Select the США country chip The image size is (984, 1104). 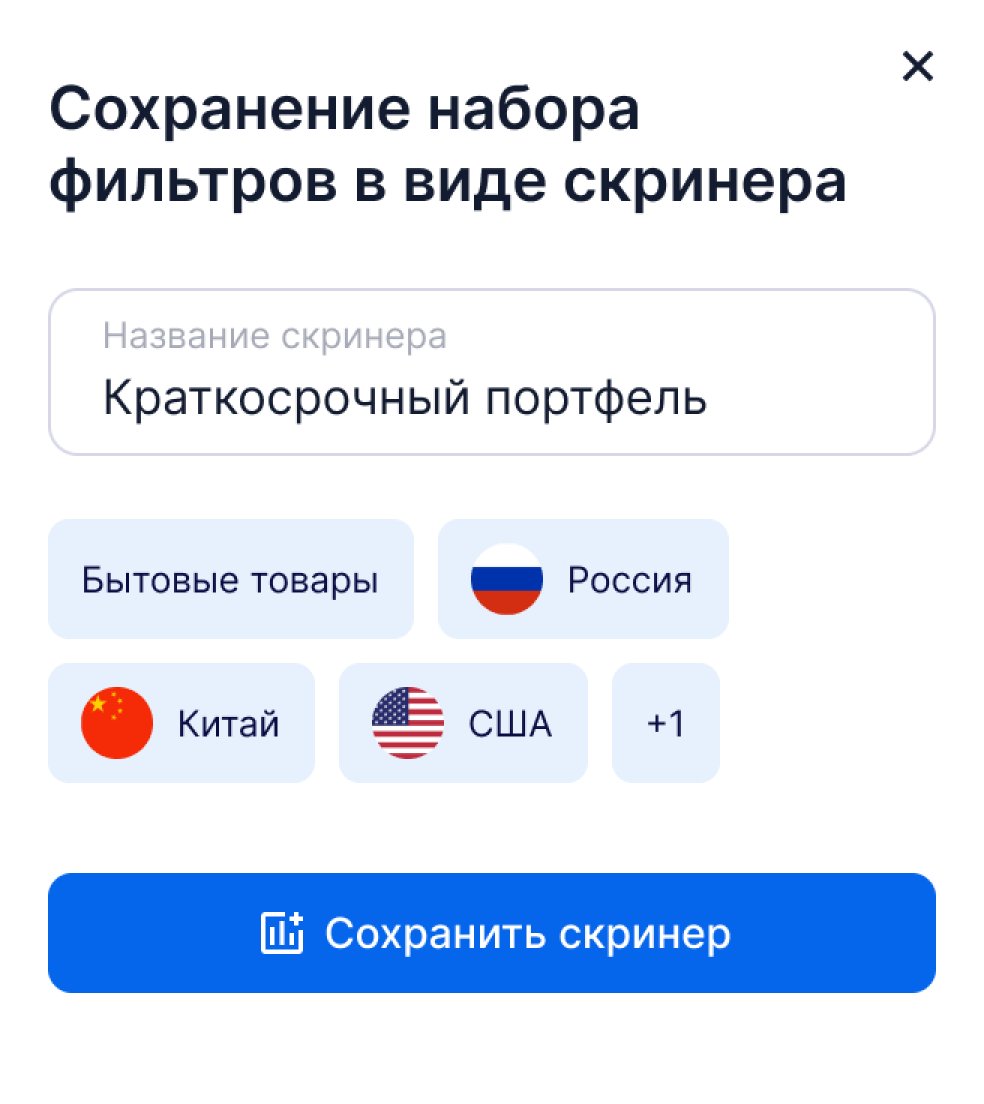463,723
